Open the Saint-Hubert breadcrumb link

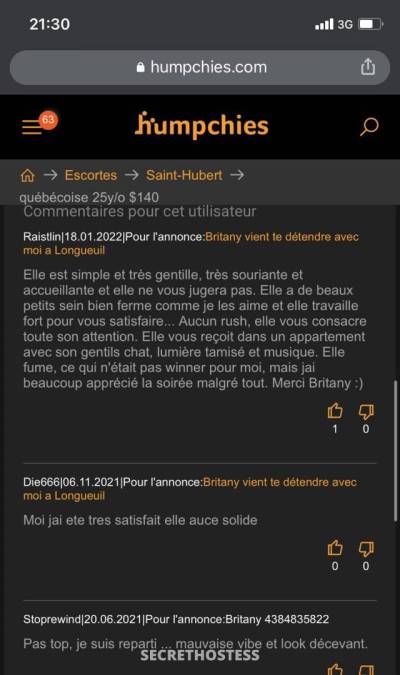184,175
